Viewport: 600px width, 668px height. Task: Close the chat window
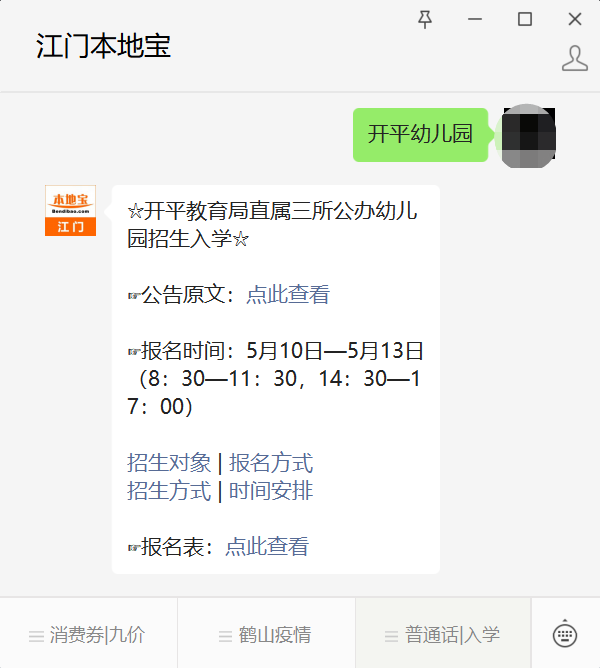tap(574, 19)
